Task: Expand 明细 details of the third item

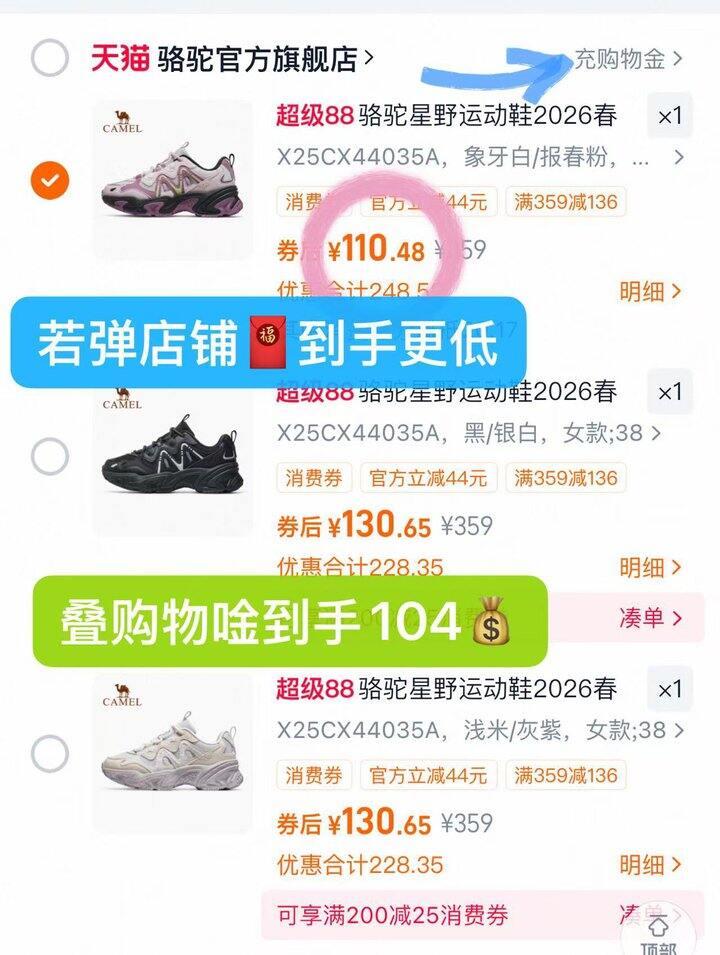Action: (647, 864)
